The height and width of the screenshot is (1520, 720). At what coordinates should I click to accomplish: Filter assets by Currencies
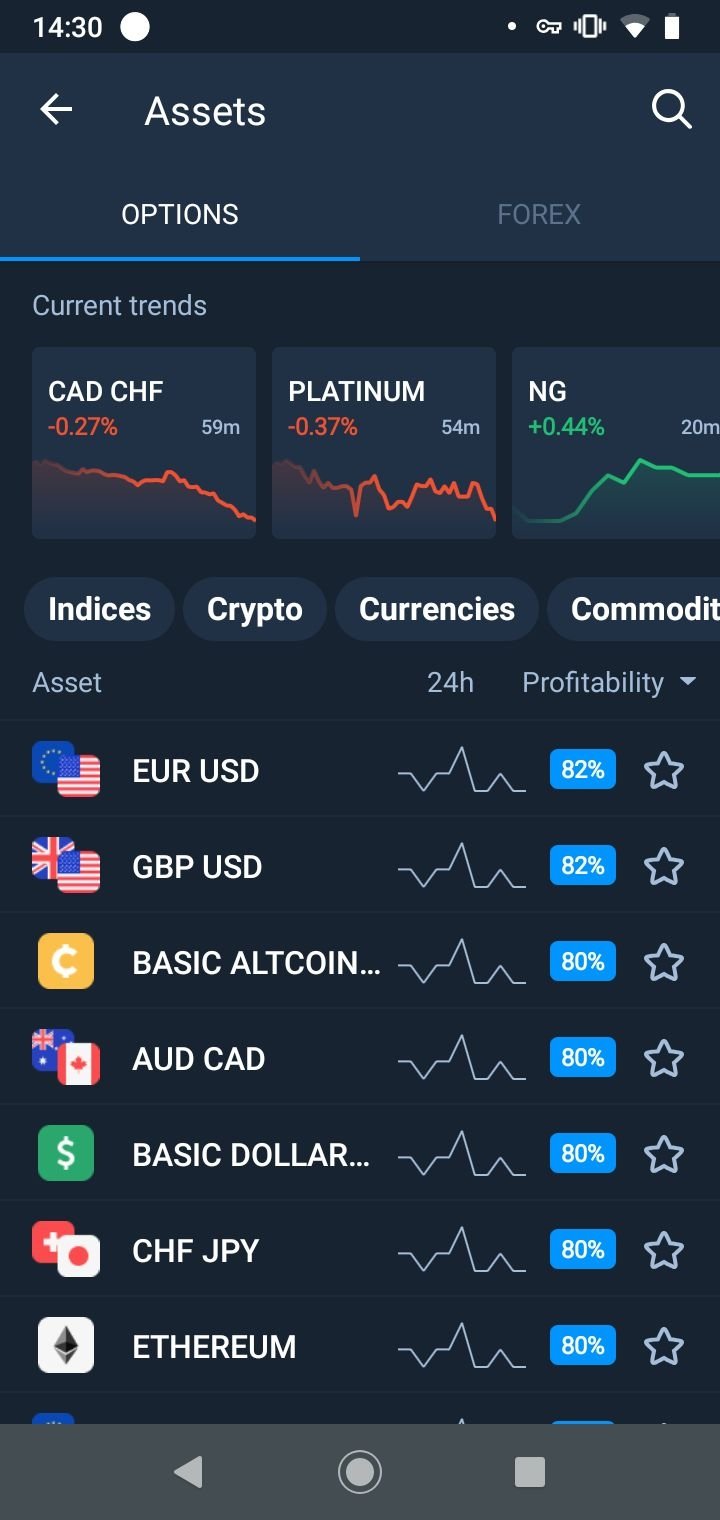pyautogui.click(x=437, y=609)
